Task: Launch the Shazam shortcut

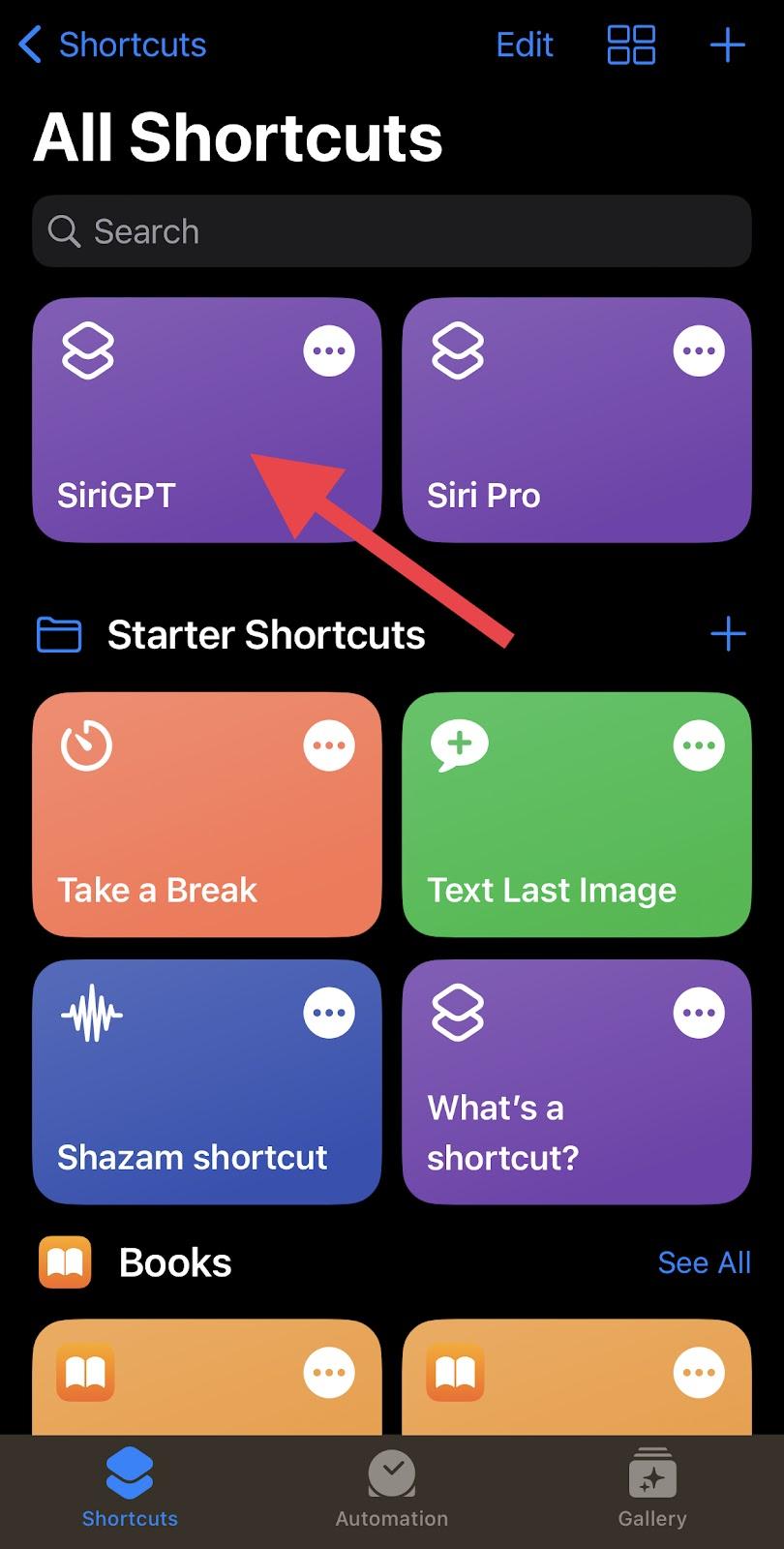Action: (174, 1104)
